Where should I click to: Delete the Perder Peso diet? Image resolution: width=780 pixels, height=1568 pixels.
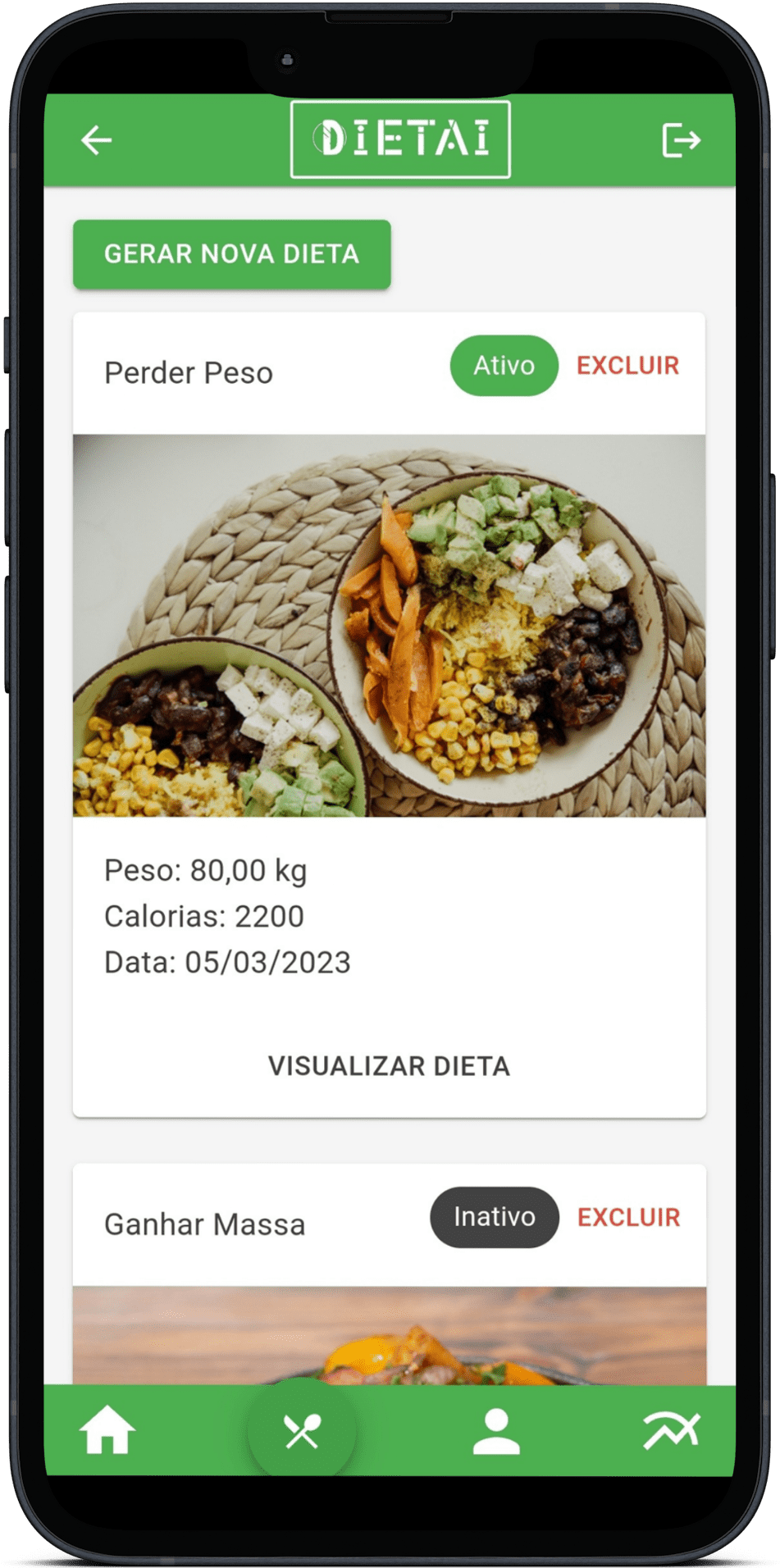(x=627, y=366)
